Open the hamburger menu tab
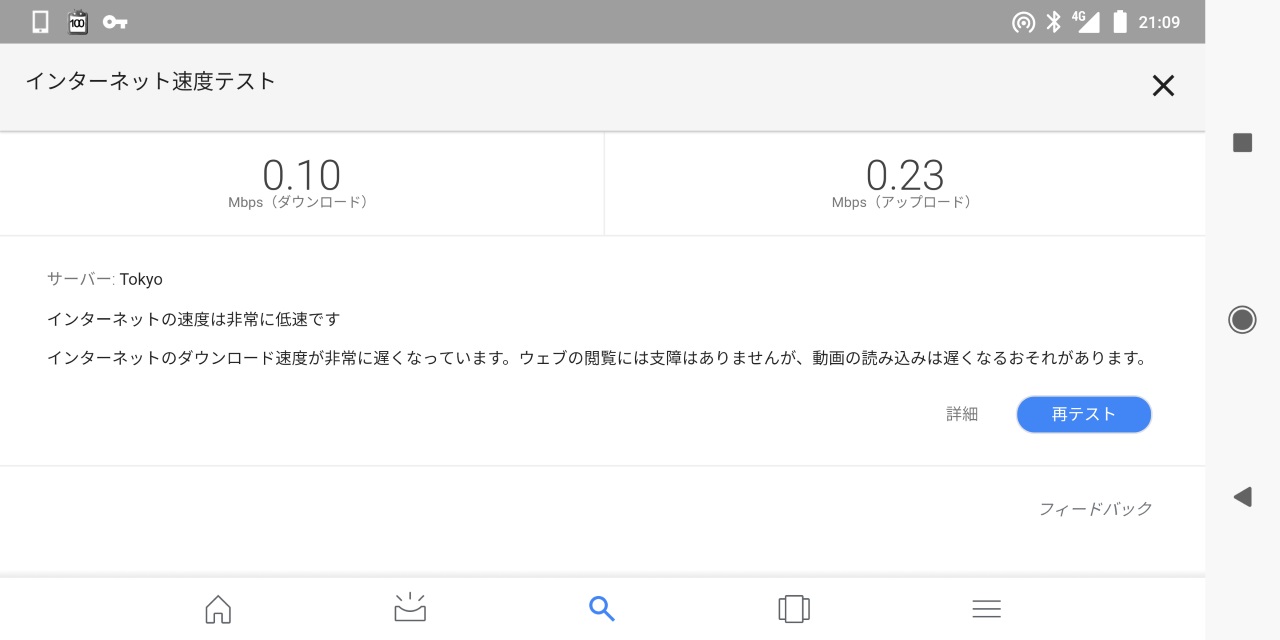Screen dimensions: 1280x640 click(986, 608)
